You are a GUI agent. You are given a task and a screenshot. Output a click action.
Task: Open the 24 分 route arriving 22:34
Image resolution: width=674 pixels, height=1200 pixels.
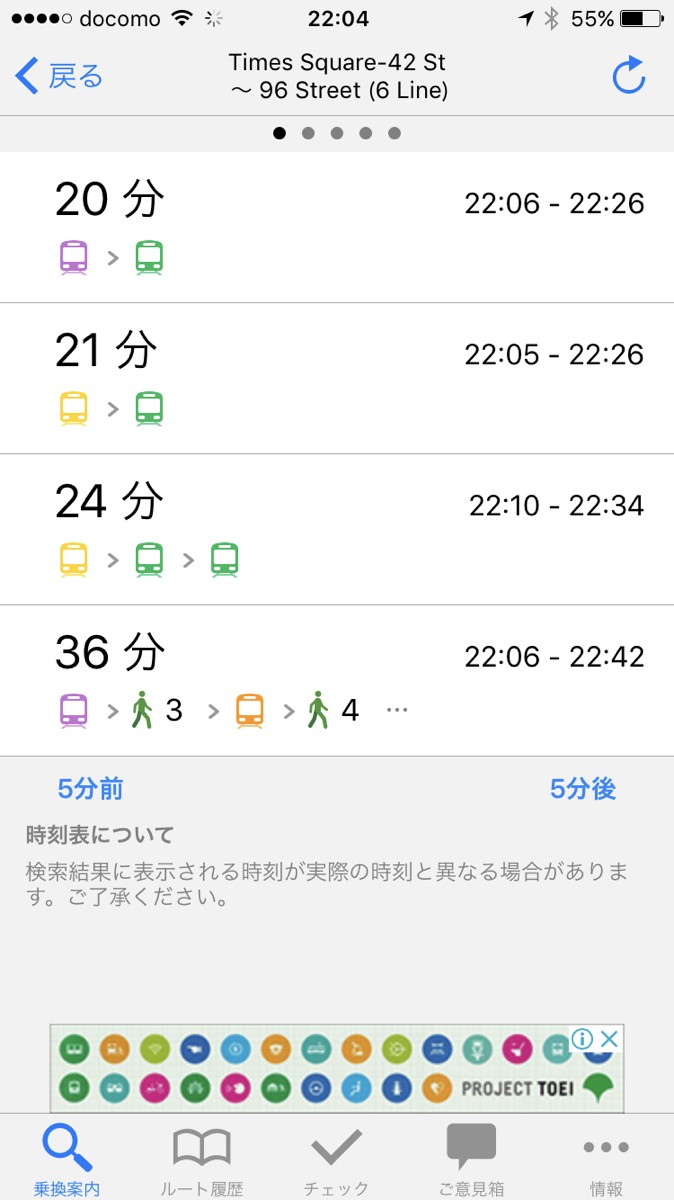tap(337, 529)
